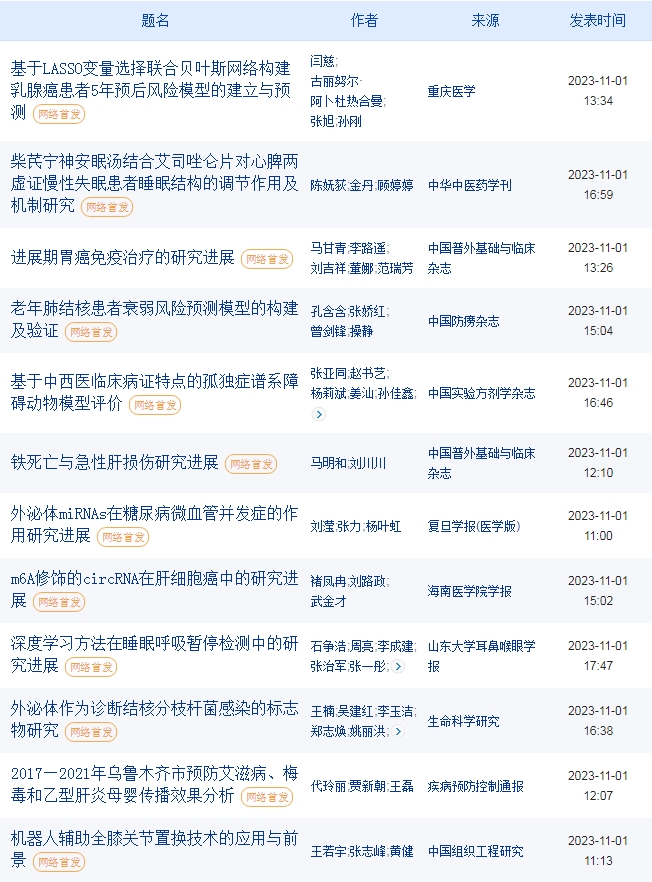Expand authors of 结核分枝杆菌感染 article
This screenshot has height=882, width=652.
tap(398, 731)
